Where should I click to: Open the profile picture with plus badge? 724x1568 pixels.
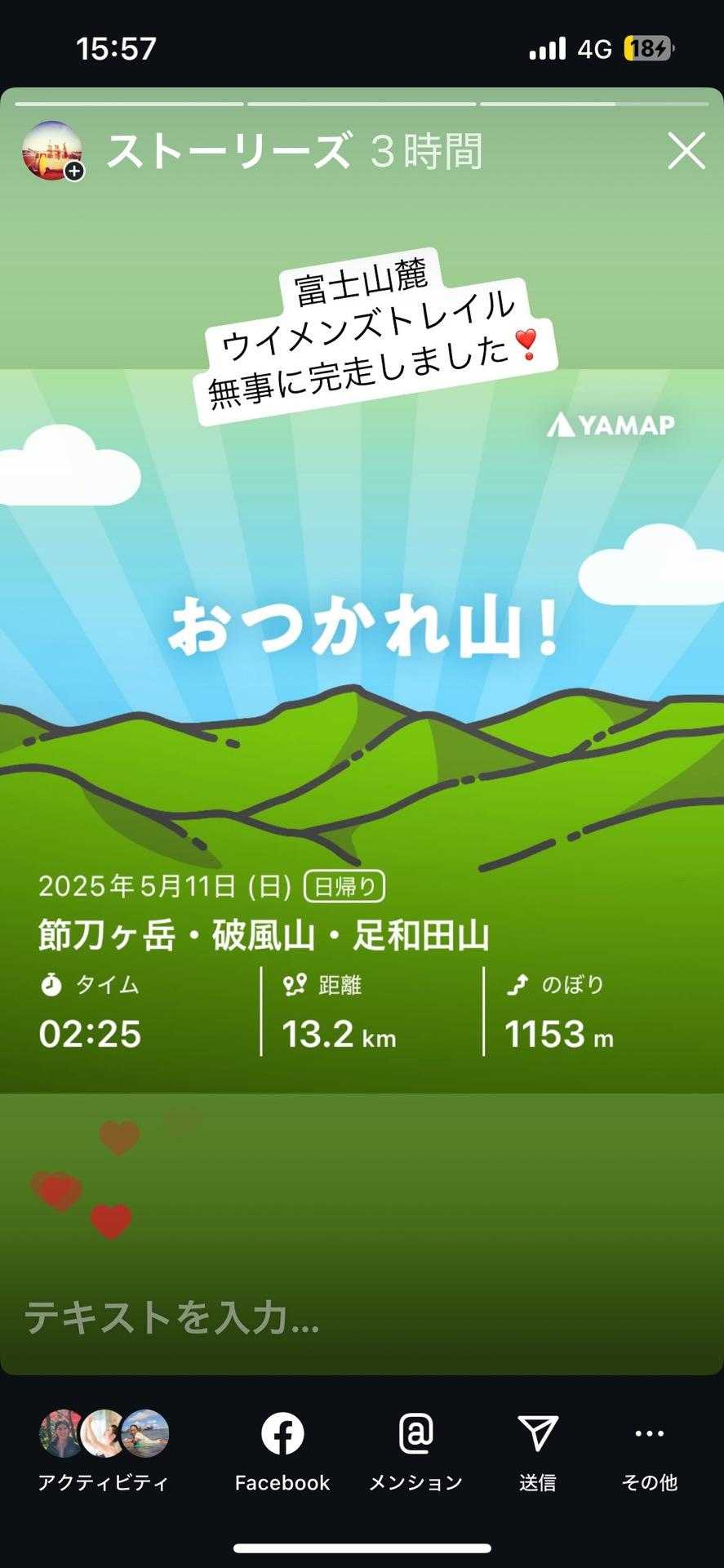coord(52,151)
